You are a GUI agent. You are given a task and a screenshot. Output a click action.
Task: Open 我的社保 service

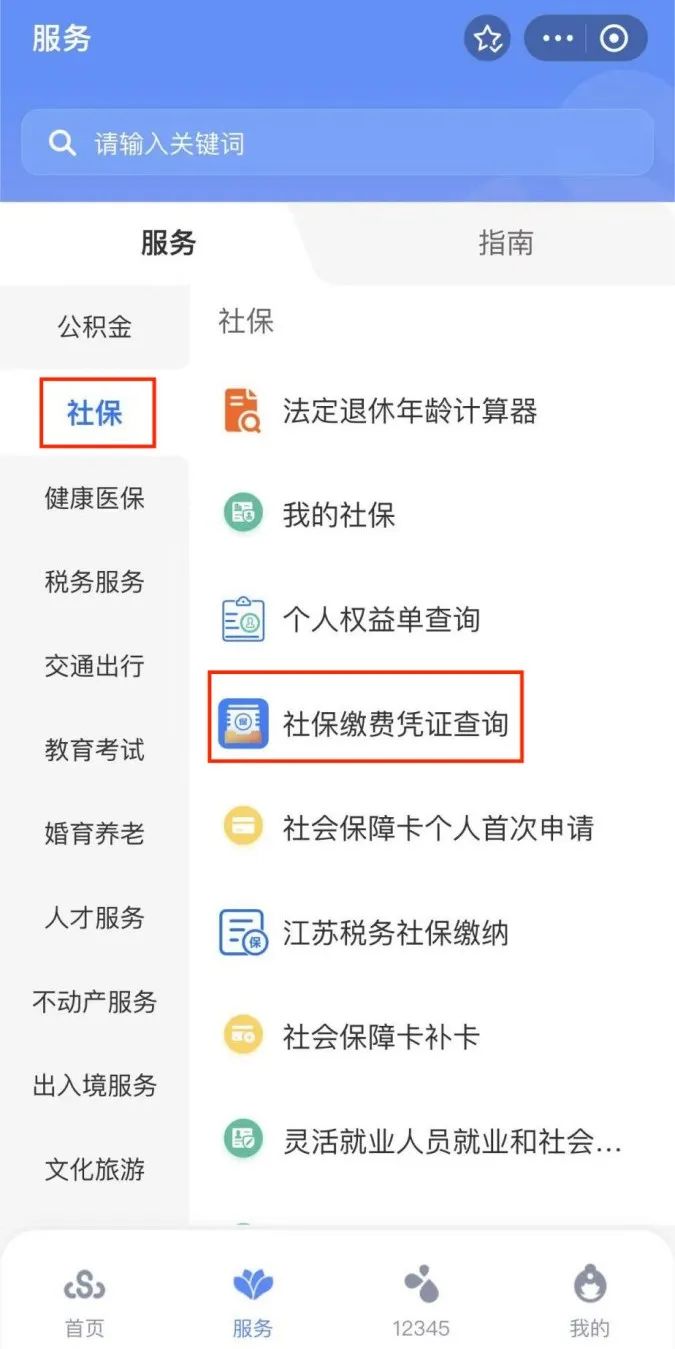[x=339, y=515]
